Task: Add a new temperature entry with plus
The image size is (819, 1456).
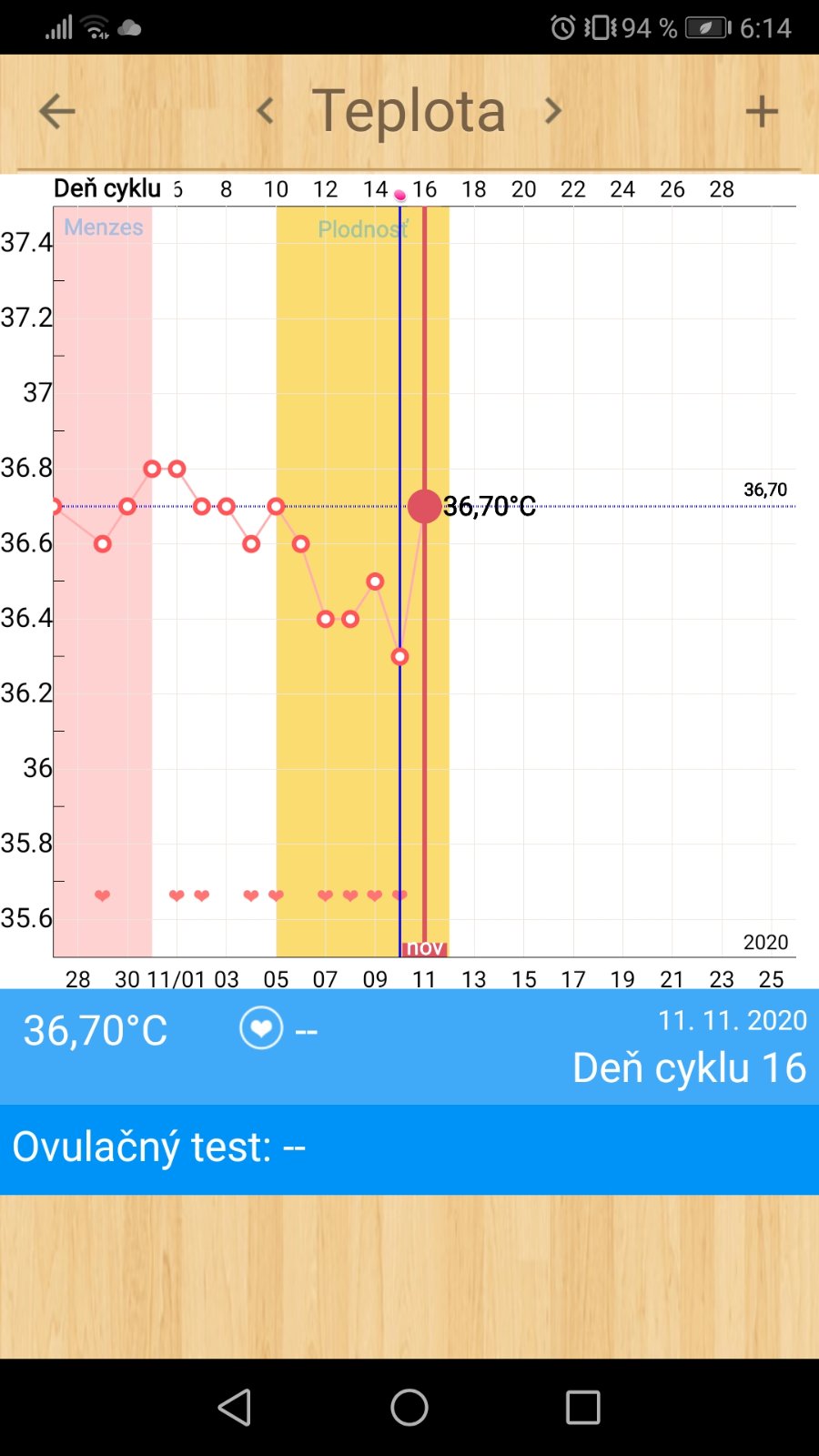Action: click(762, 112)
